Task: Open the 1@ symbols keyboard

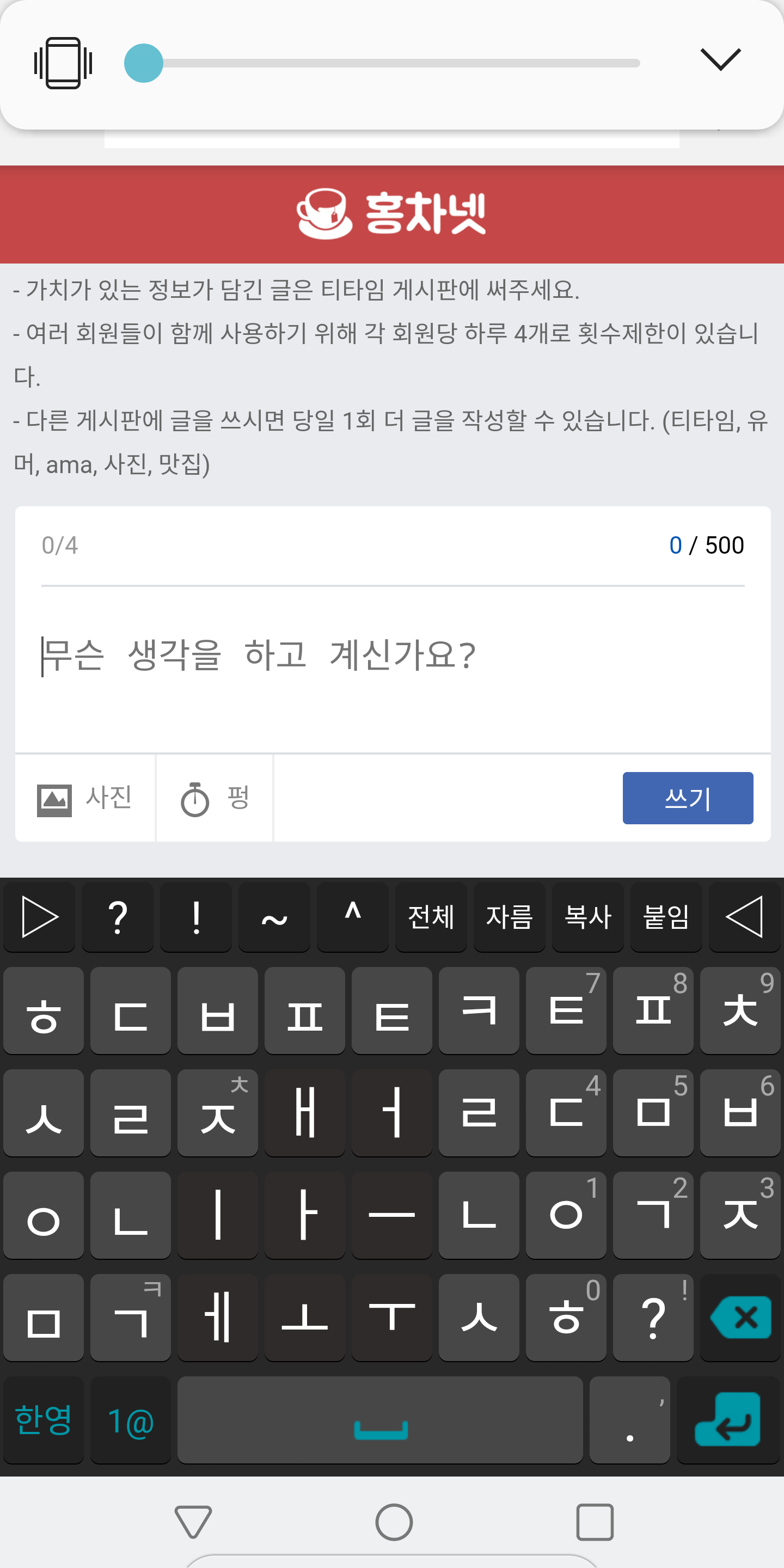Action: coord(130,1419)
